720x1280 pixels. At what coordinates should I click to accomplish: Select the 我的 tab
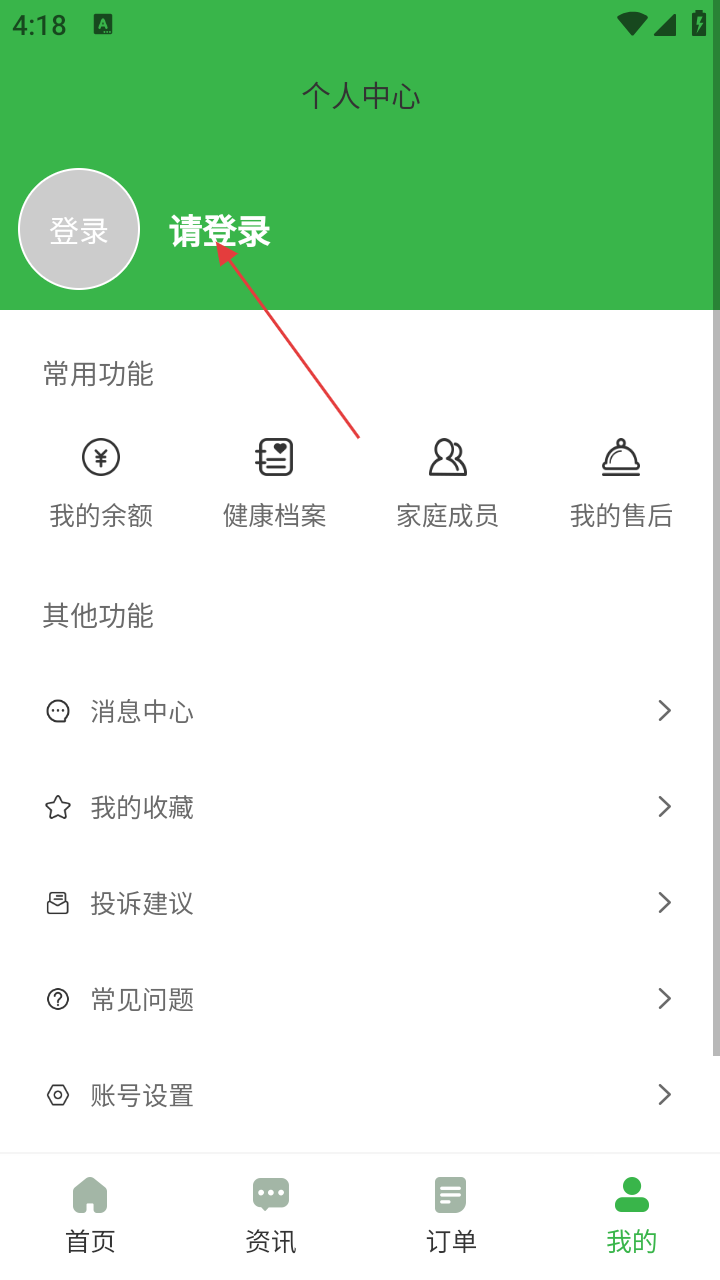click(632, 1215)
